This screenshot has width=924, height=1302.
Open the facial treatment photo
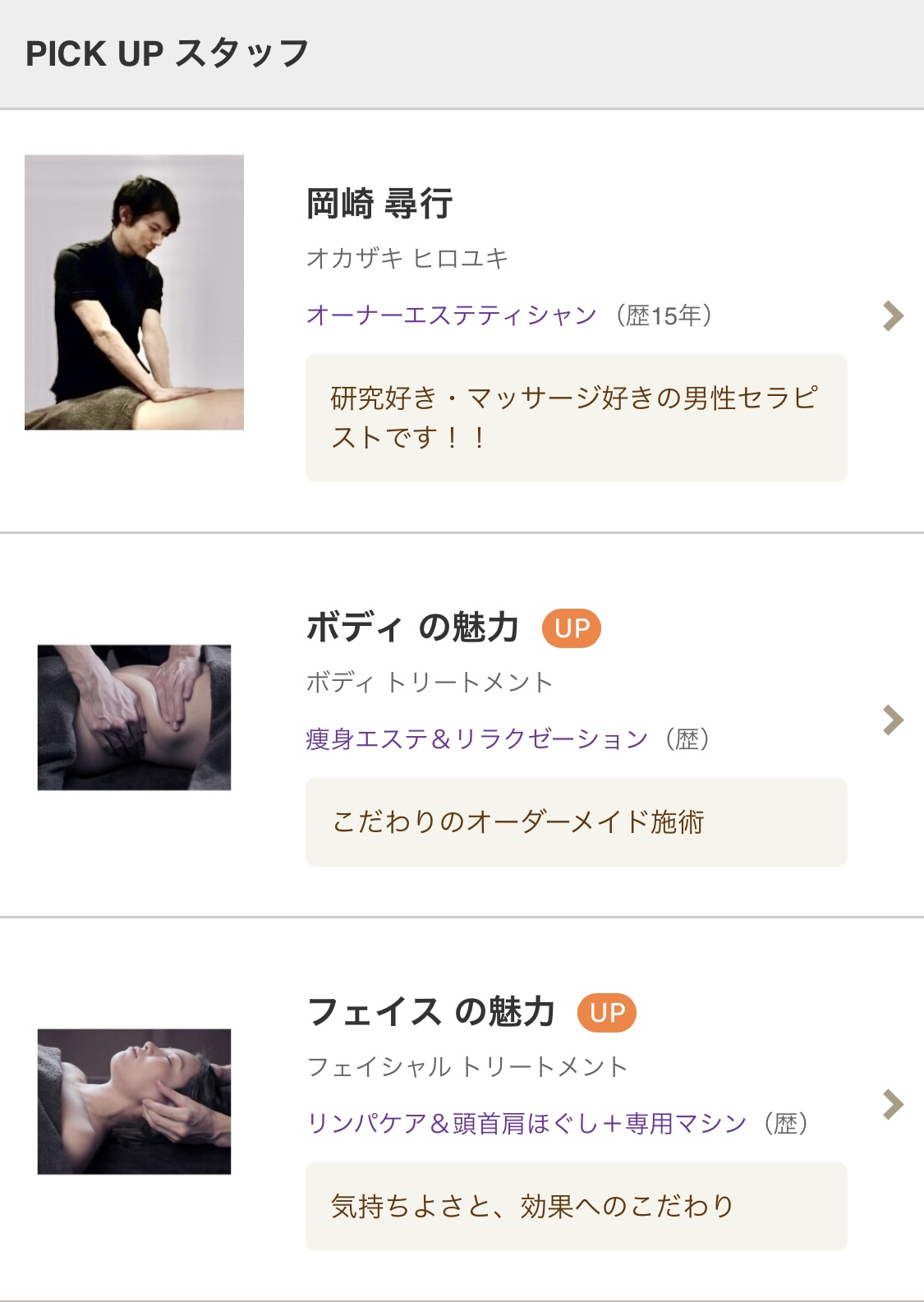(134, 1102)
